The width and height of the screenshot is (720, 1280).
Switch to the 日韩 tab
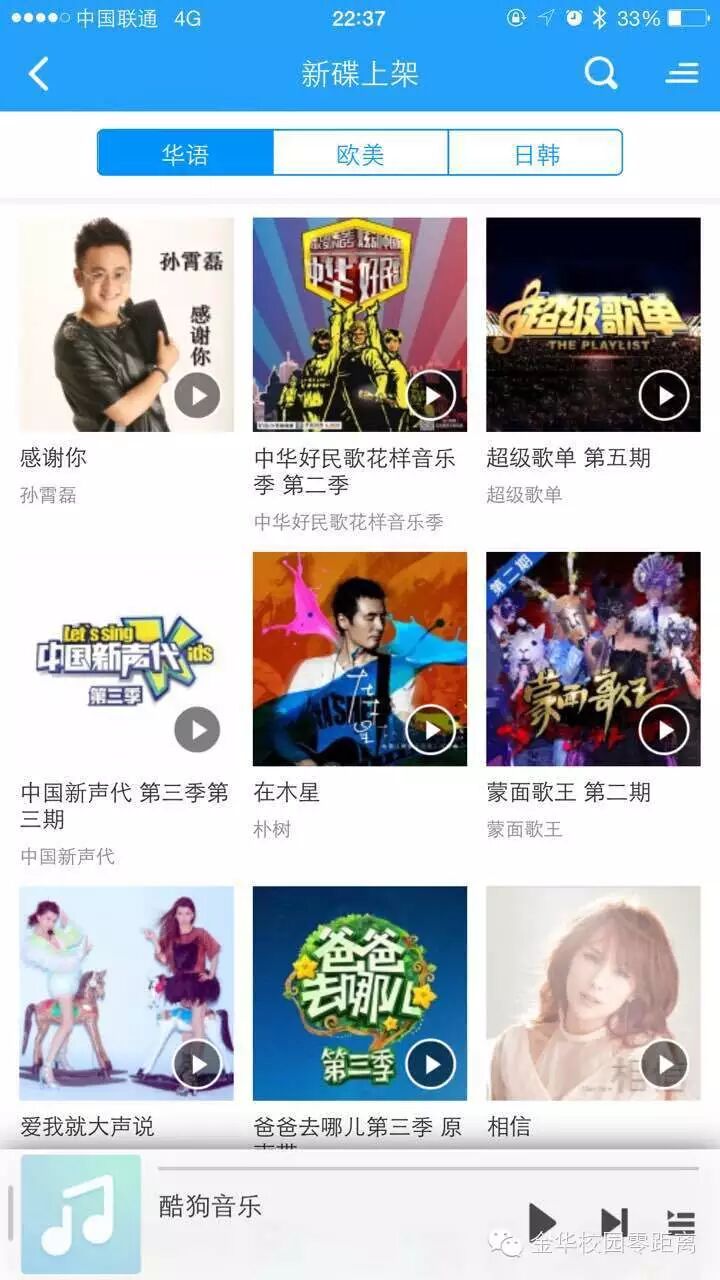point(536,153)
